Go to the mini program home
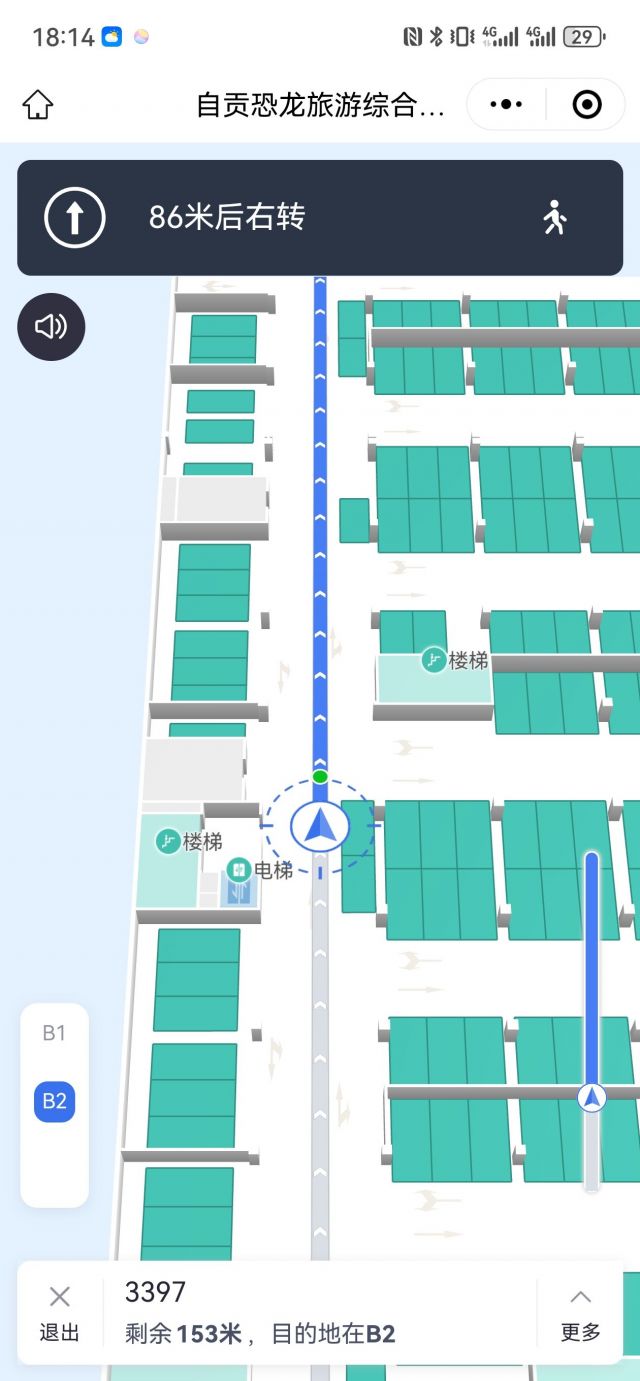The image size is (640, 1381). (x=38, y=104)
